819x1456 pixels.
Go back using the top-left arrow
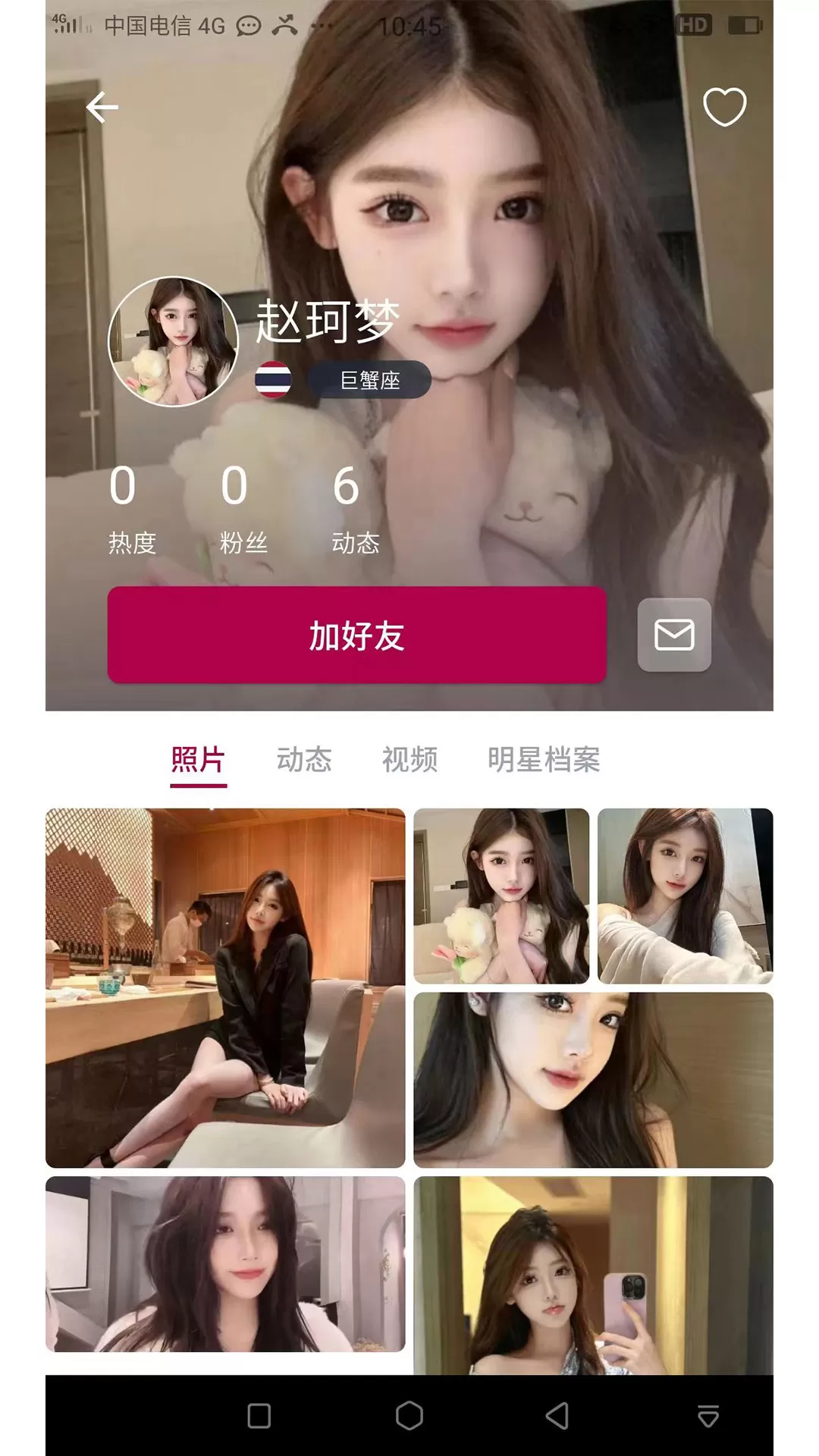click(x=102, y=107)
